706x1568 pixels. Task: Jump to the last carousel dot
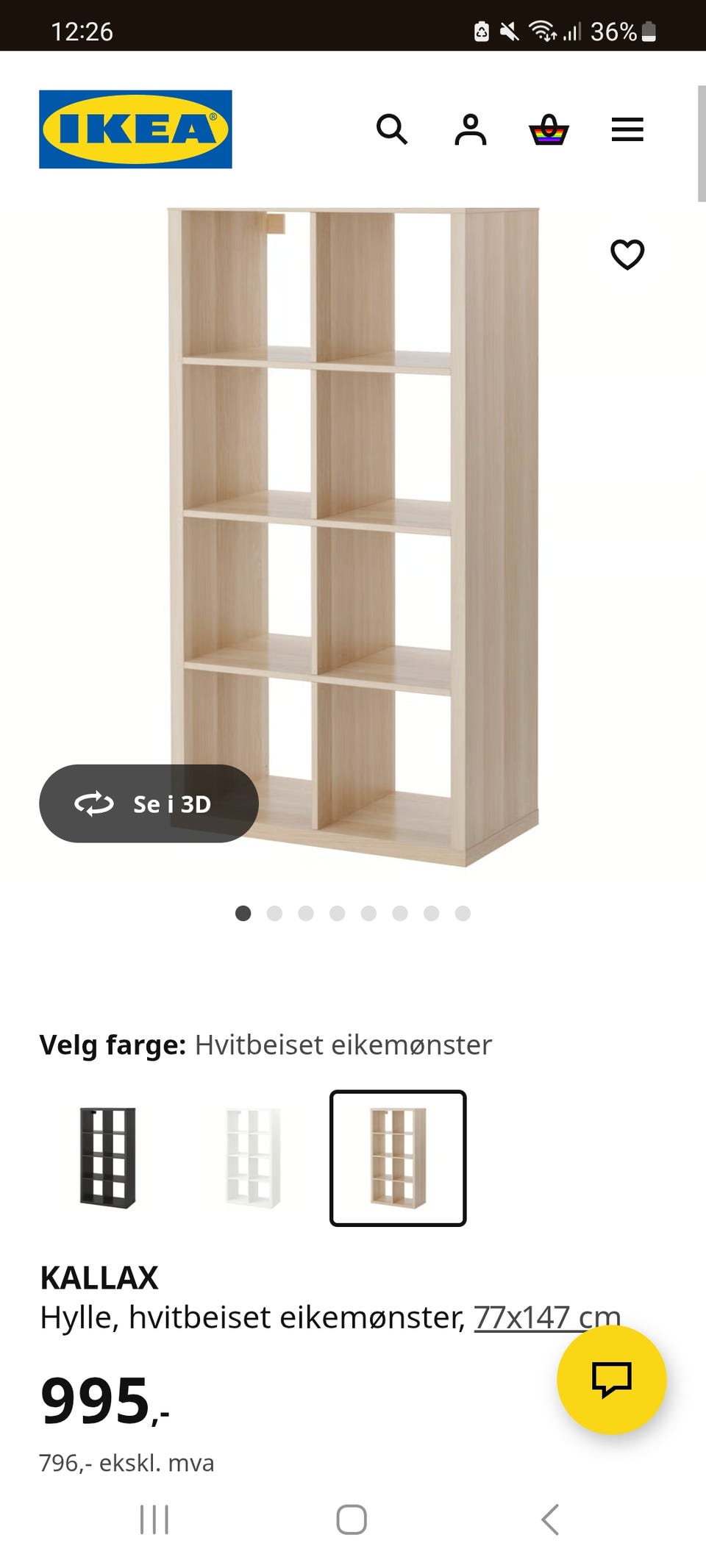(x=463, y=913)
